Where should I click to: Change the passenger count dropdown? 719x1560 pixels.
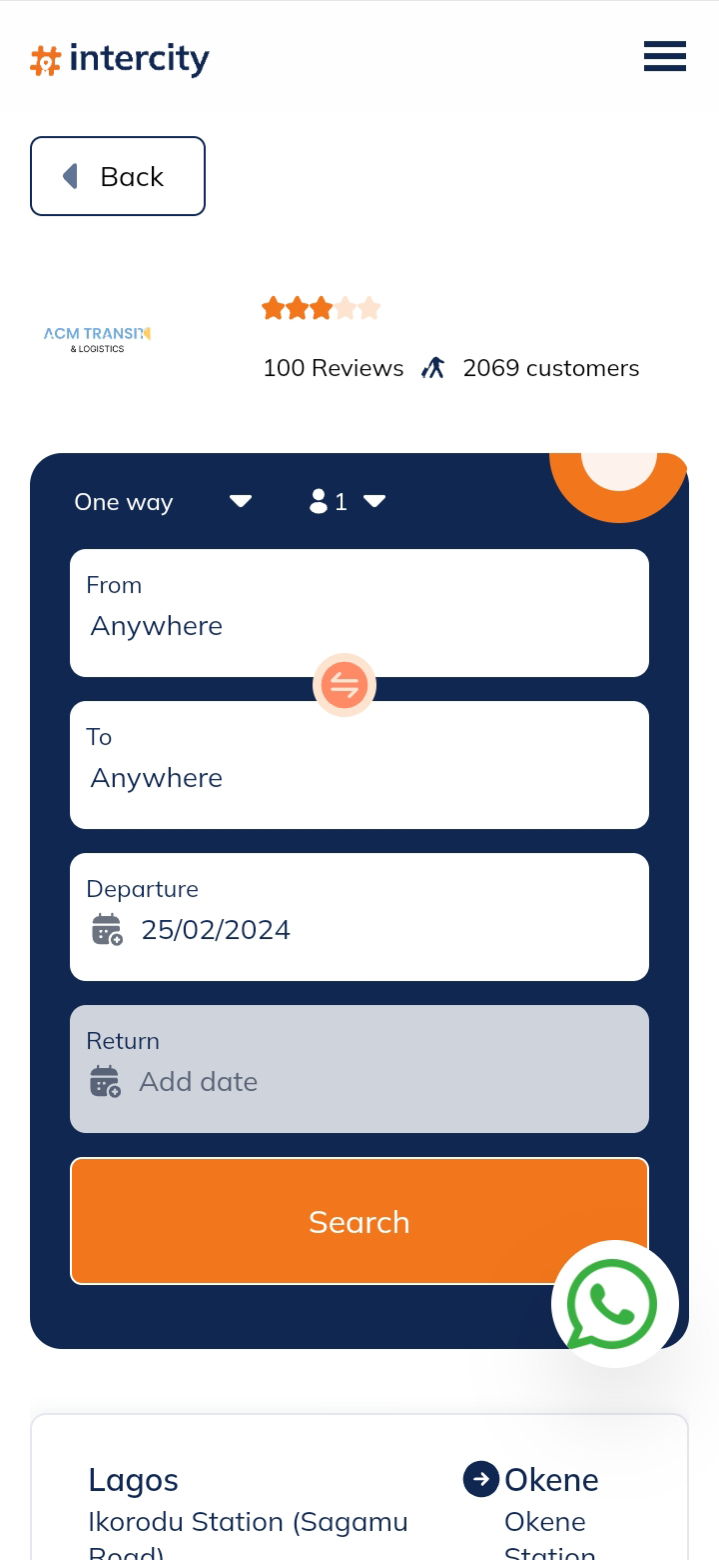click(347, 502)
